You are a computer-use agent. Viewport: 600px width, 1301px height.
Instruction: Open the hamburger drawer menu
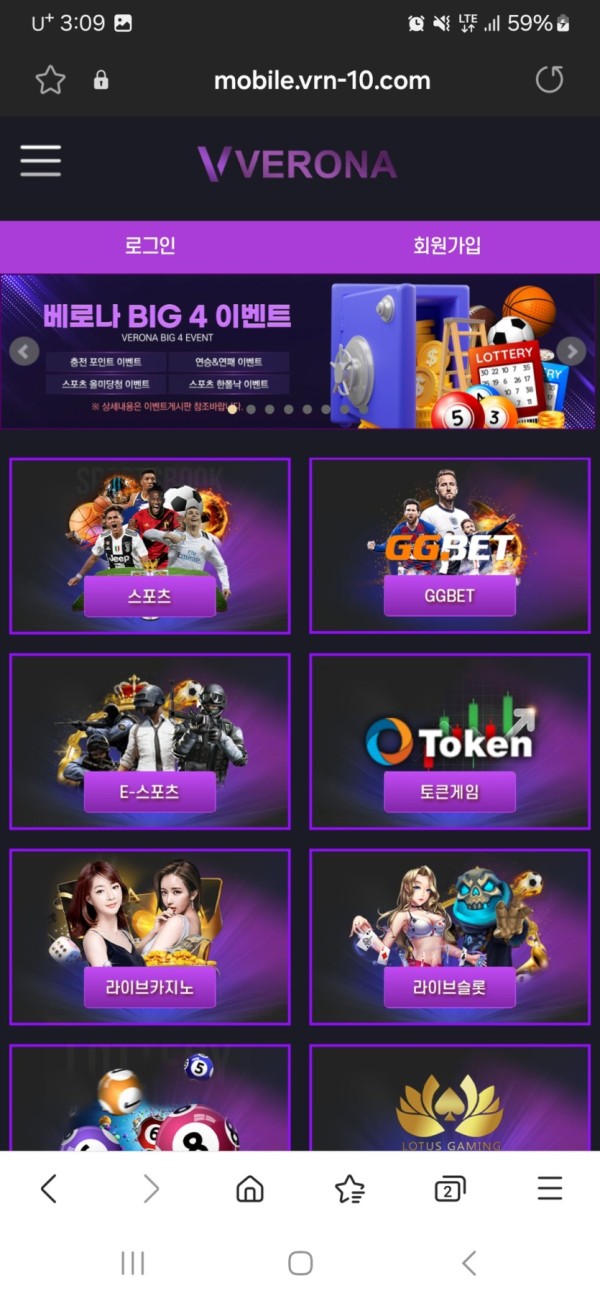(40, 161)
